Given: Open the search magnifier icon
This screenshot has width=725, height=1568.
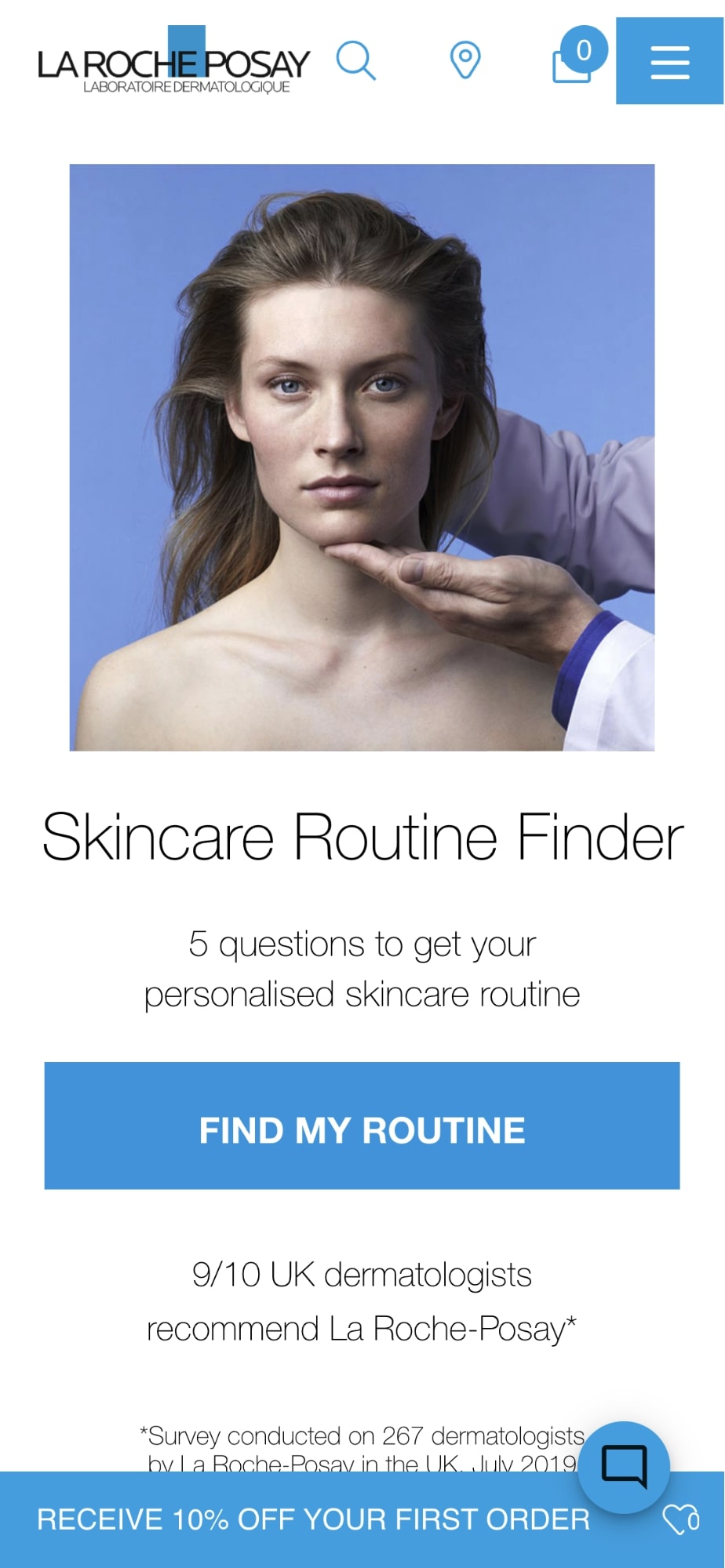Looking at the screenshot, I should (x=356, y=60).
